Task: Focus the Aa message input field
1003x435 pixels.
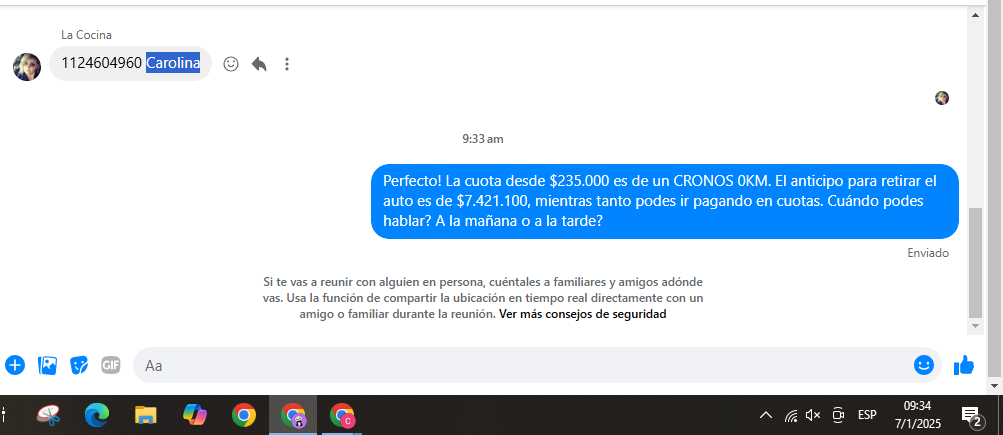Action: [x=520, y=365]
